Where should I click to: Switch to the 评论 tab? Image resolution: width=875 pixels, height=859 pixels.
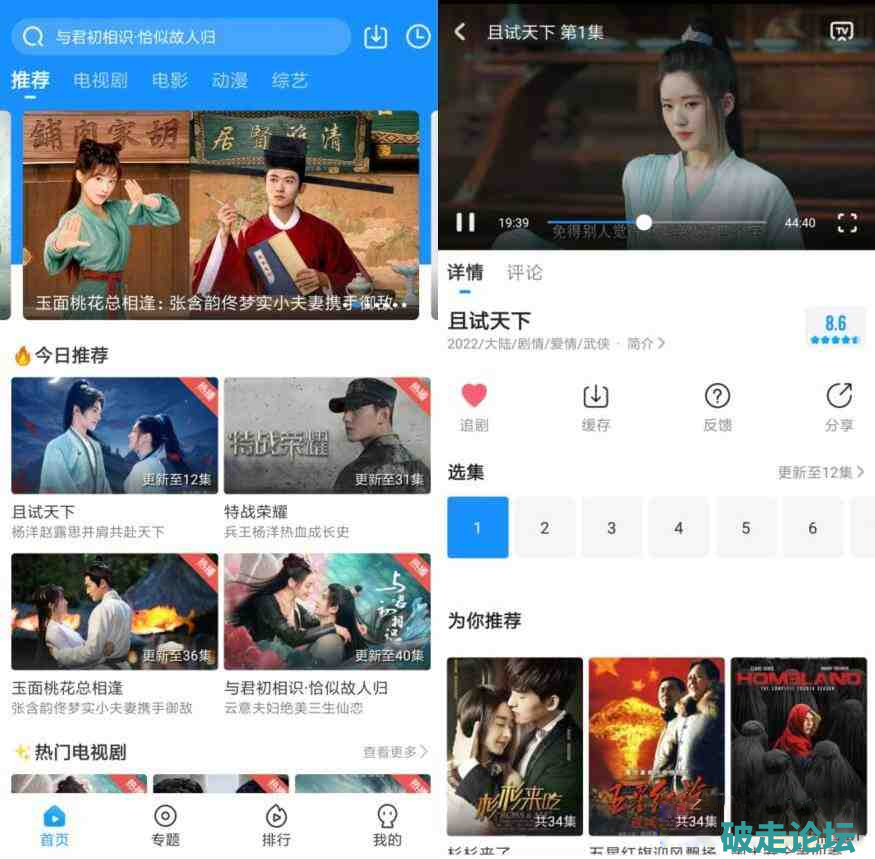coord(524,272)
